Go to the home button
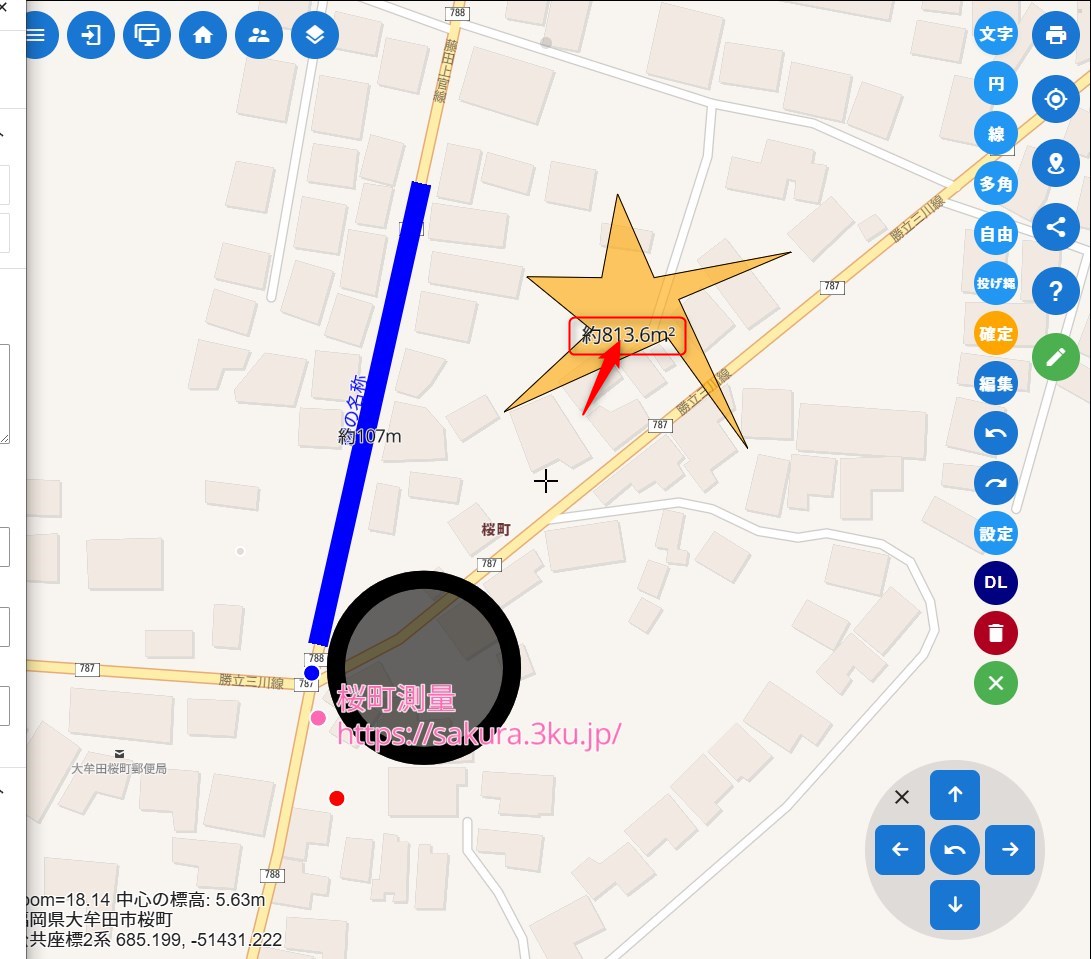 point(203,36)
